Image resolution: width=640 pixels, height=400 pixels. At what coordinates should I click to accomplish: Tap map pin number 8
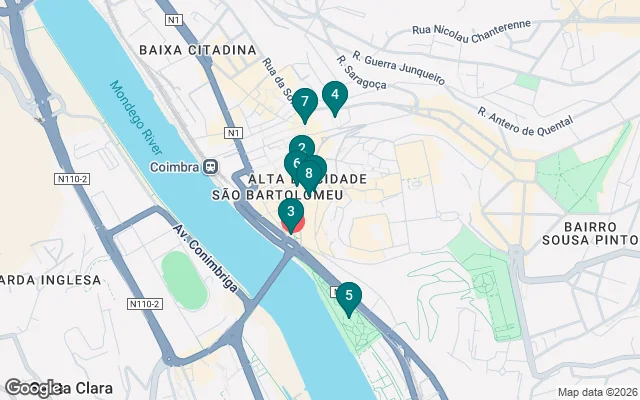[x=311, y=173]
